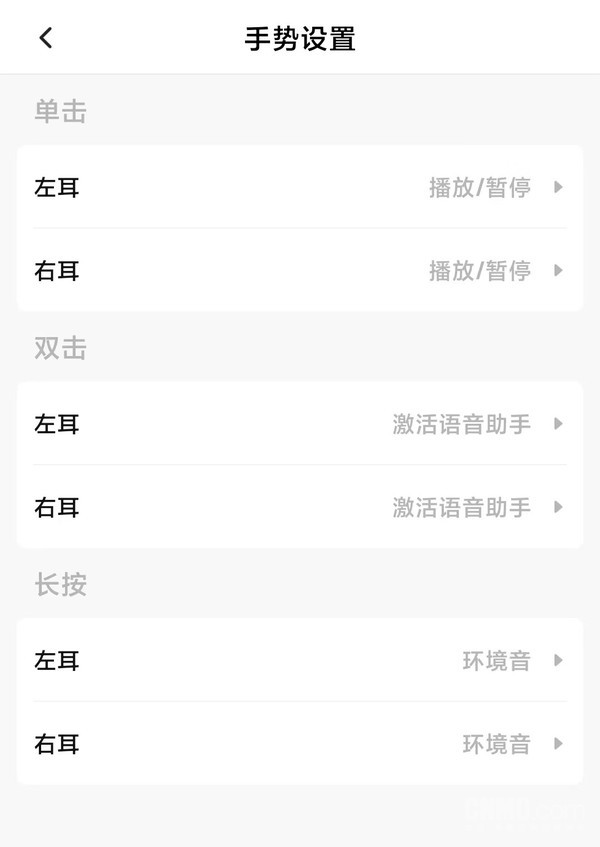Select long-press option for right ear (长按 右耳)

[x=300, y=744]
